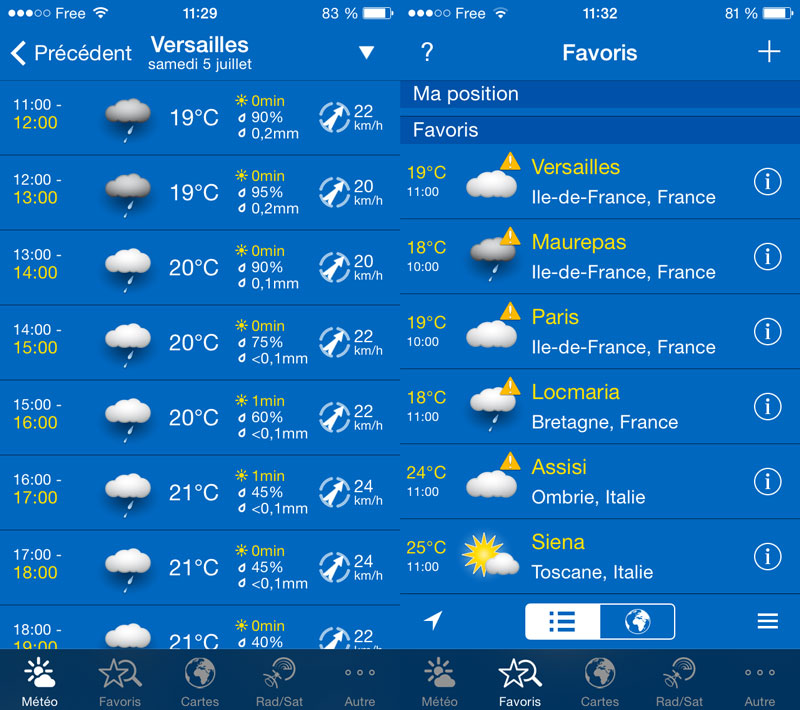View the Paris favorite forecast
This screenshot has width=800, height=710.
pos(555,331)
